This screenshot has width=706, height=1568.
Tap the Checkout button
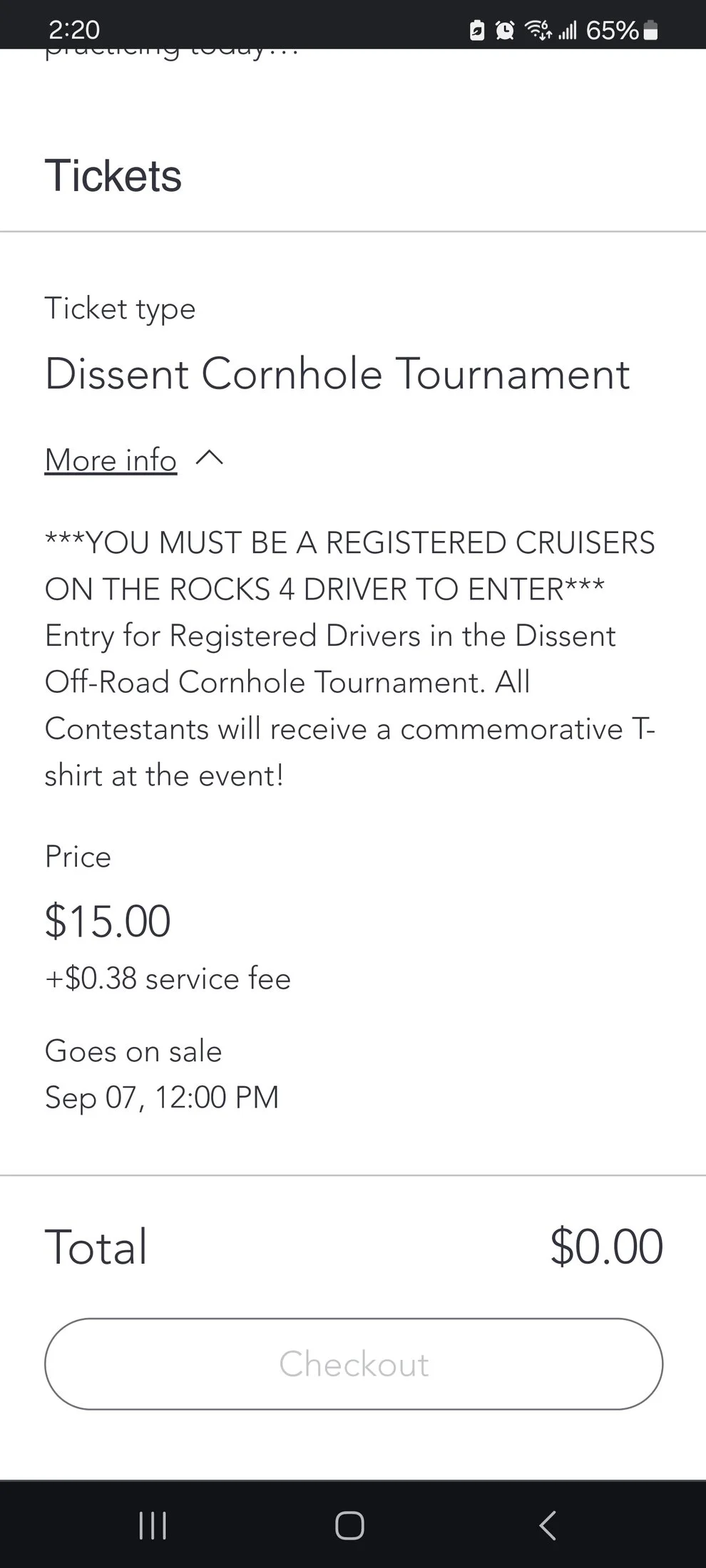click(x=354, y=1363)
